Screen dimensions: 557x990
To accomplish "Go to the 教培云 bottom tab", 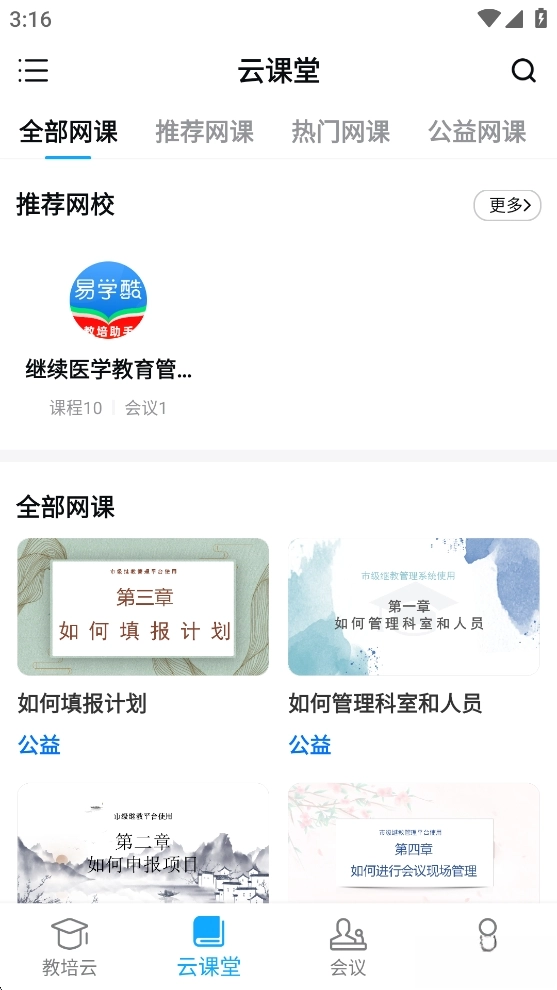I will pos(69,947).
